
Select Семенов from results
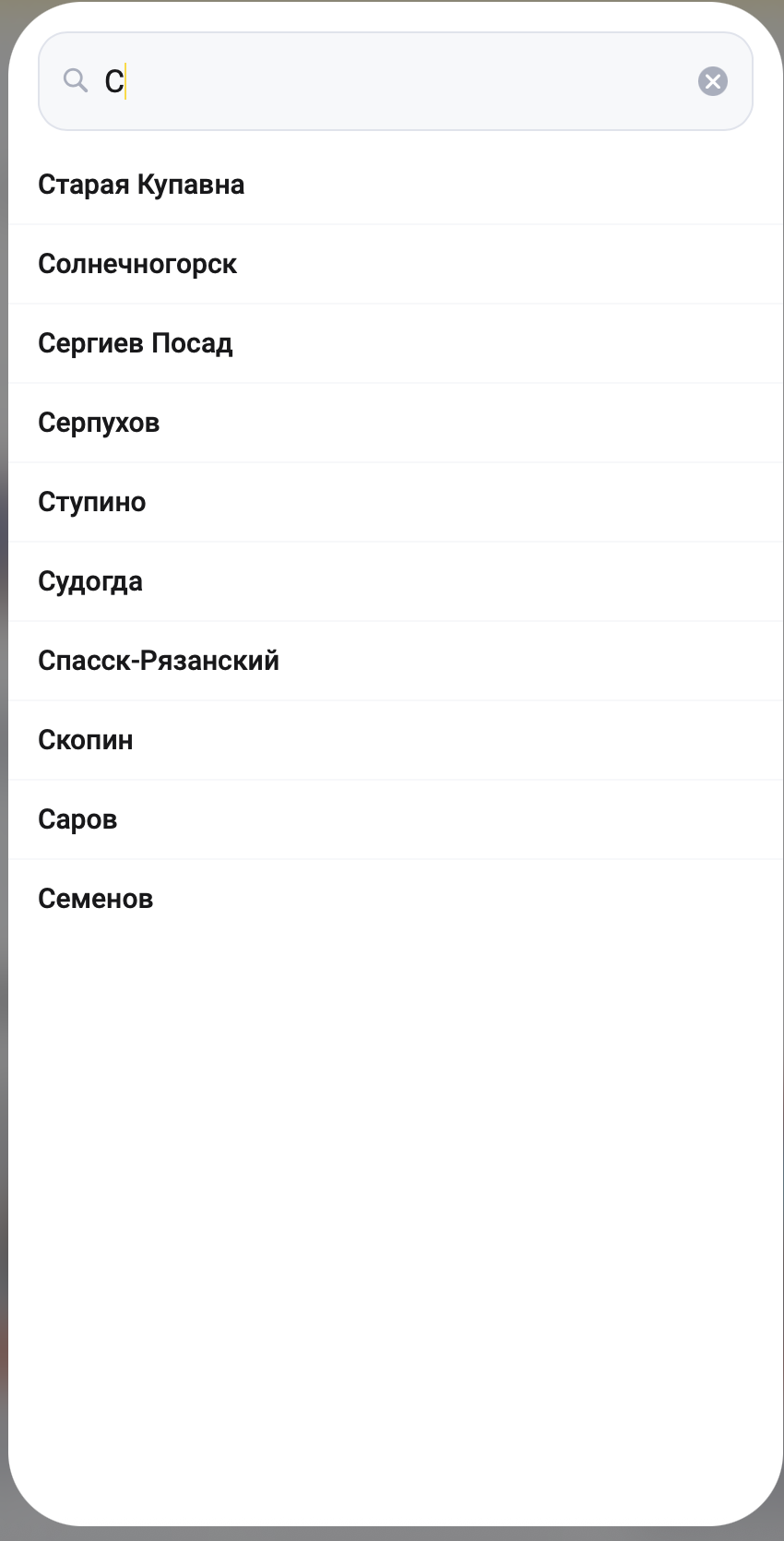click(96, 899)
